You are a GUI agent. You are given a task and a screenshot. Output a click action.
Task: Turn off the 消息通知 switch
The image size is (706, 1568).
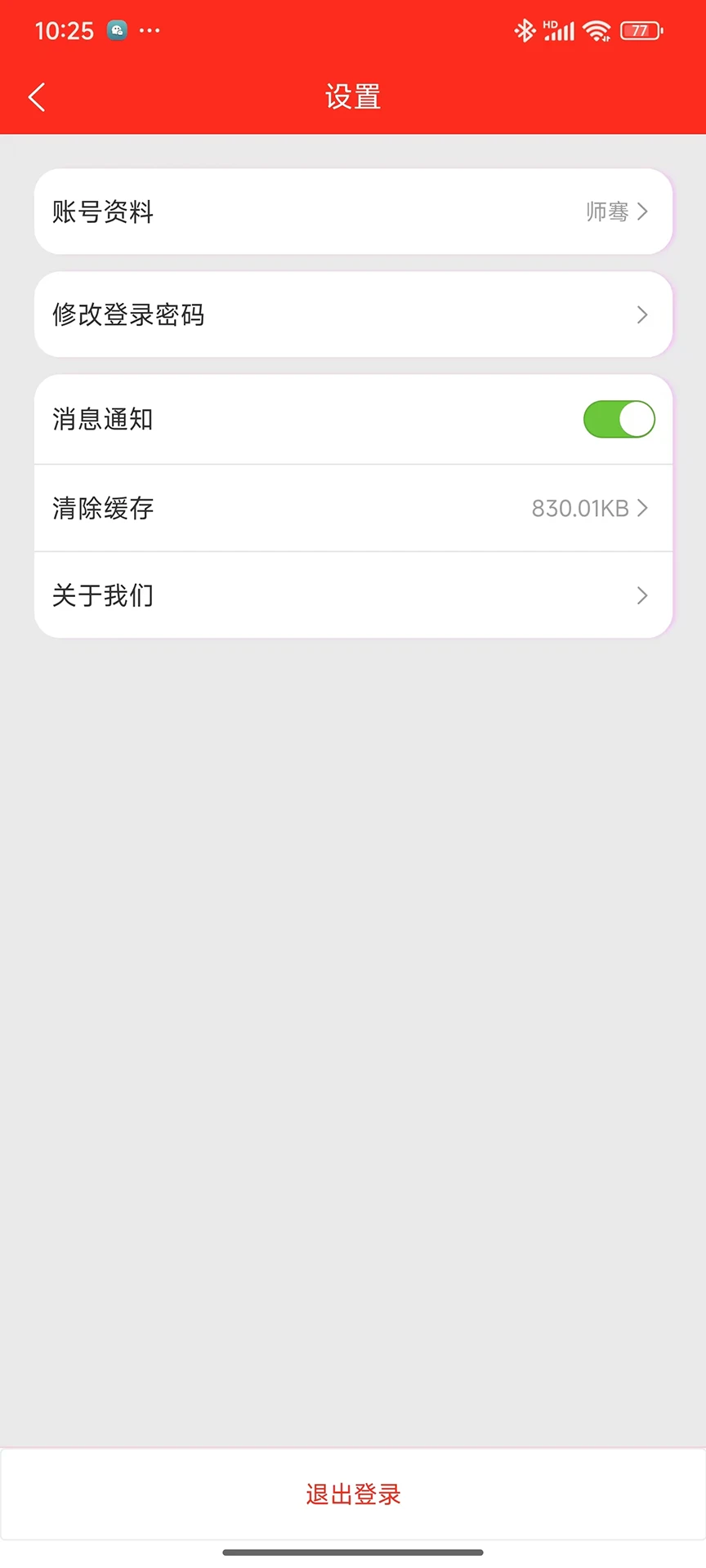(619, 419)
